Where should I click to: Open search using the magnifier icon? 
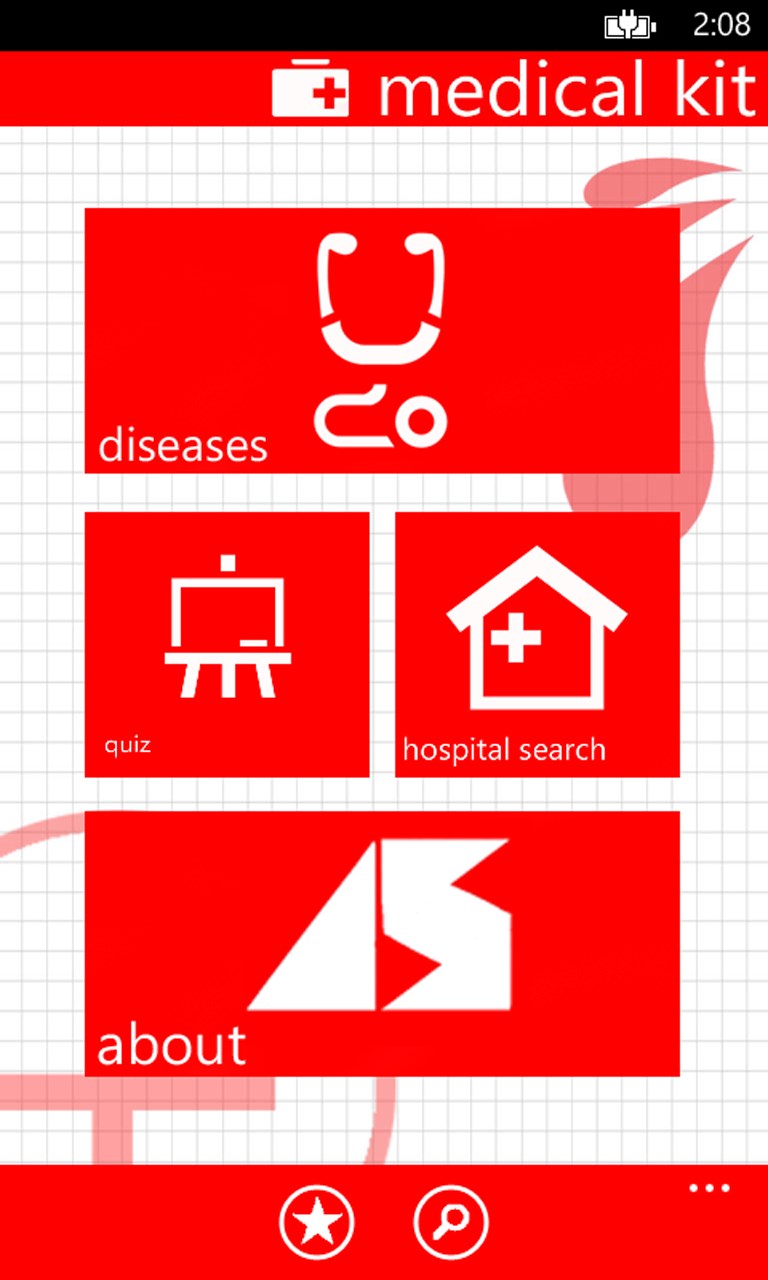point(450,1221)
